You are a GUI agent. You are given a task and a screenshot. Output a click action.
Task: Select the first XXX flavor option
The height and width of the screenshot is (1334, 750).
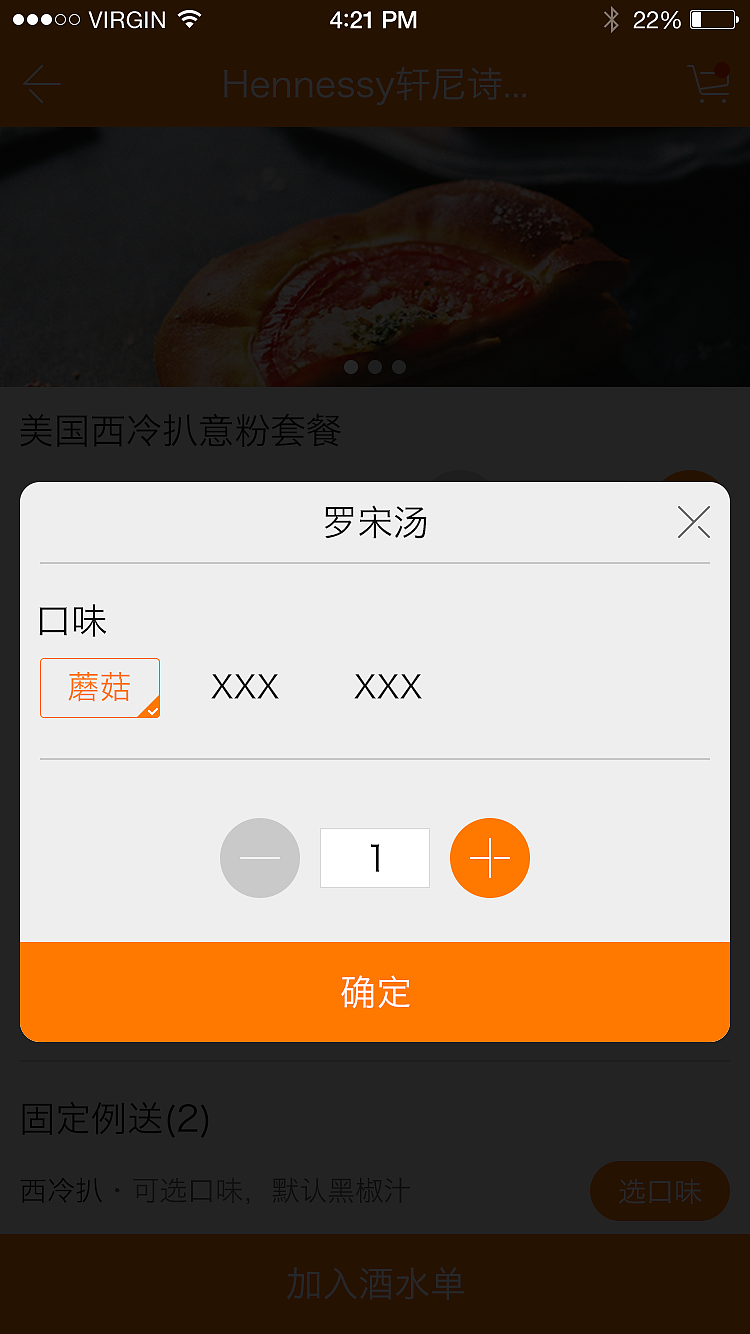pyautogui.click(x=244, y=687)
